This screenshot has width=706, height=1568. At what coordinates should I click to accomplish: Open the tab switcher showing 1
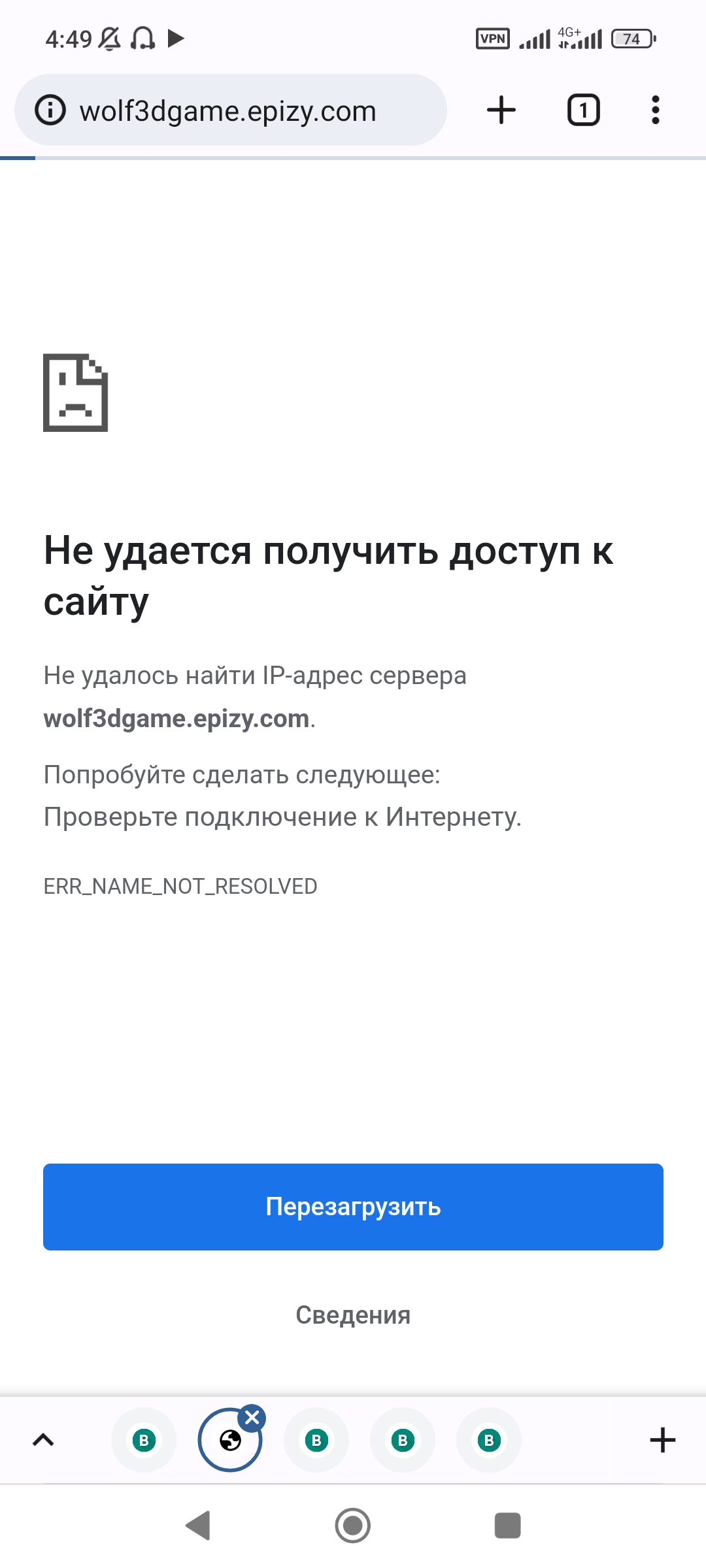(x=583, y=110)
